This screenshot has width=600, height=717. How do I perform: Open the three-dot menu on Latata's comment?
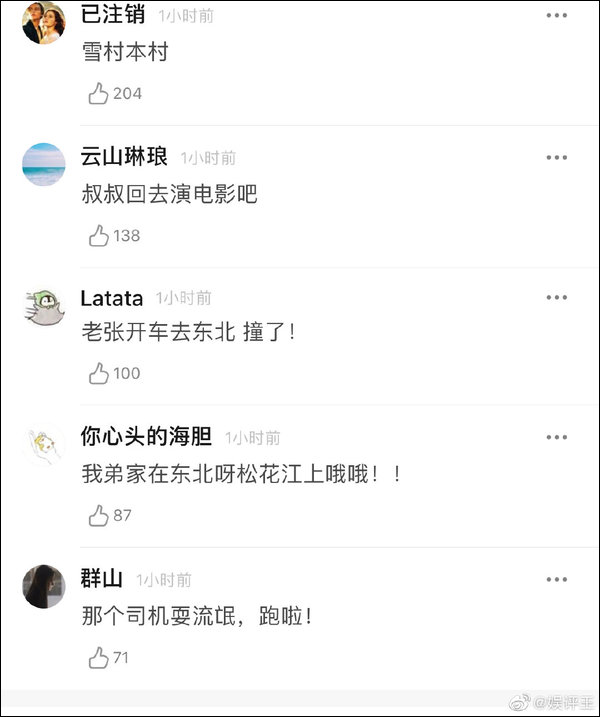(557, 298)
